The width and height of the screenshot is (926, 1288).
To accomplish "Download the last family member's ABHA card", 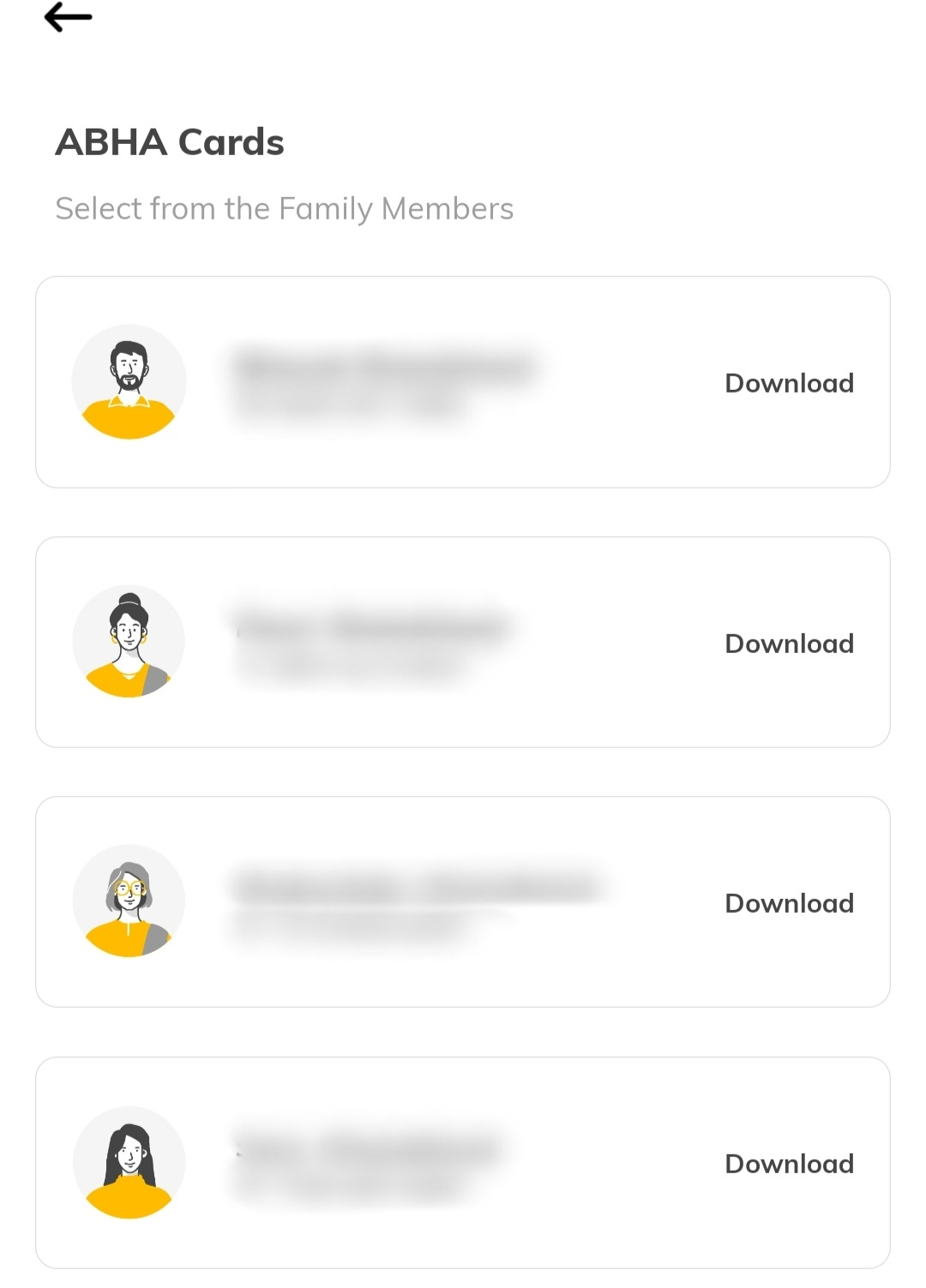I will pos(789,1163).
